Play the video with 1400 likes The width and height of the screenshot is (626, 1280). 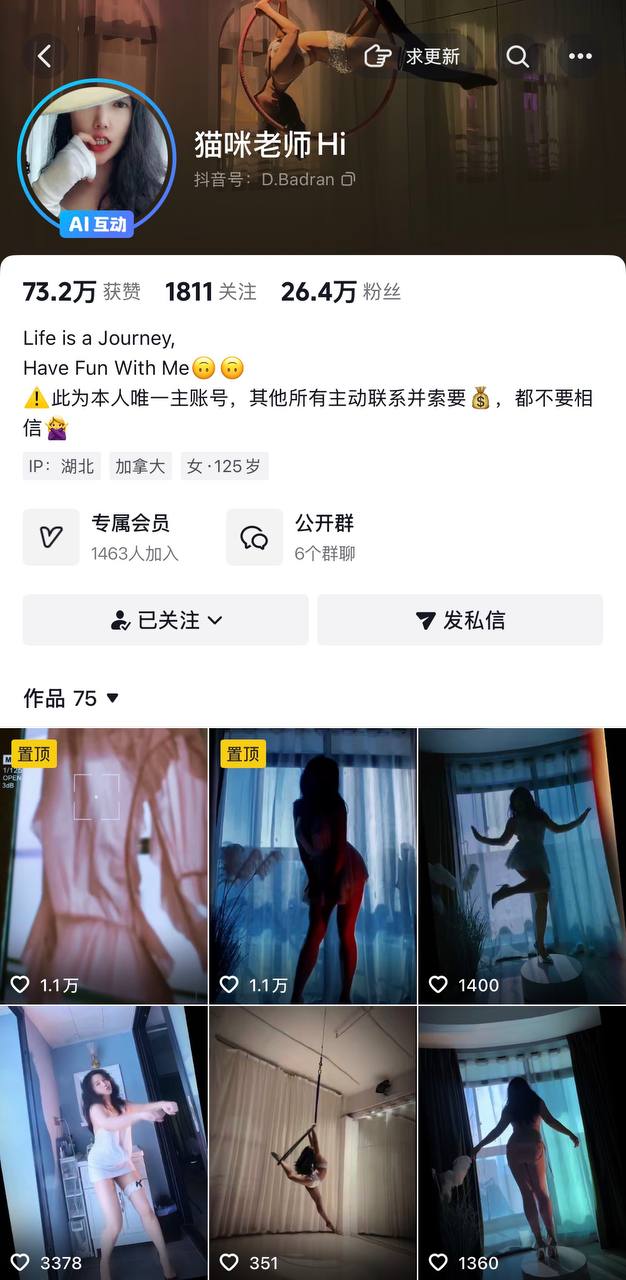pyautogui.click(x=521, y=866)
